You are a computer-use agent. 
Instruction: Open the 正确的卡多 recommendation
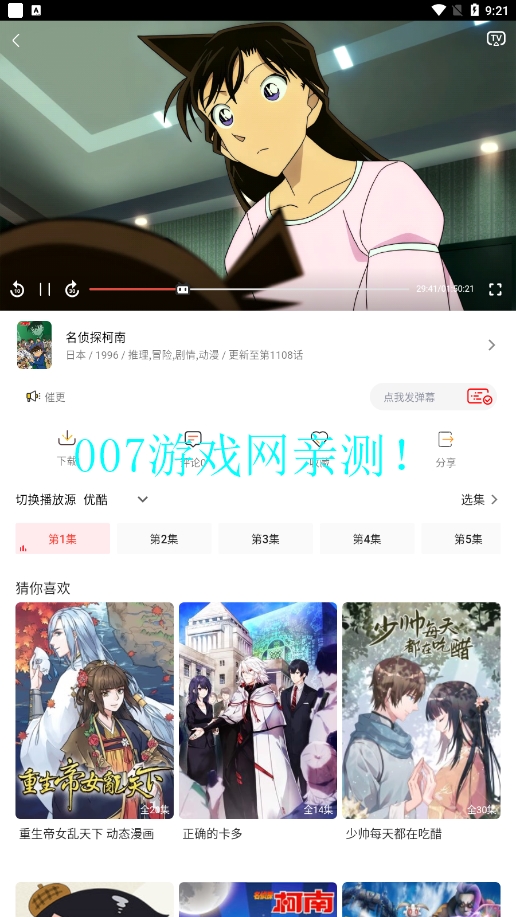click(258, 722)
